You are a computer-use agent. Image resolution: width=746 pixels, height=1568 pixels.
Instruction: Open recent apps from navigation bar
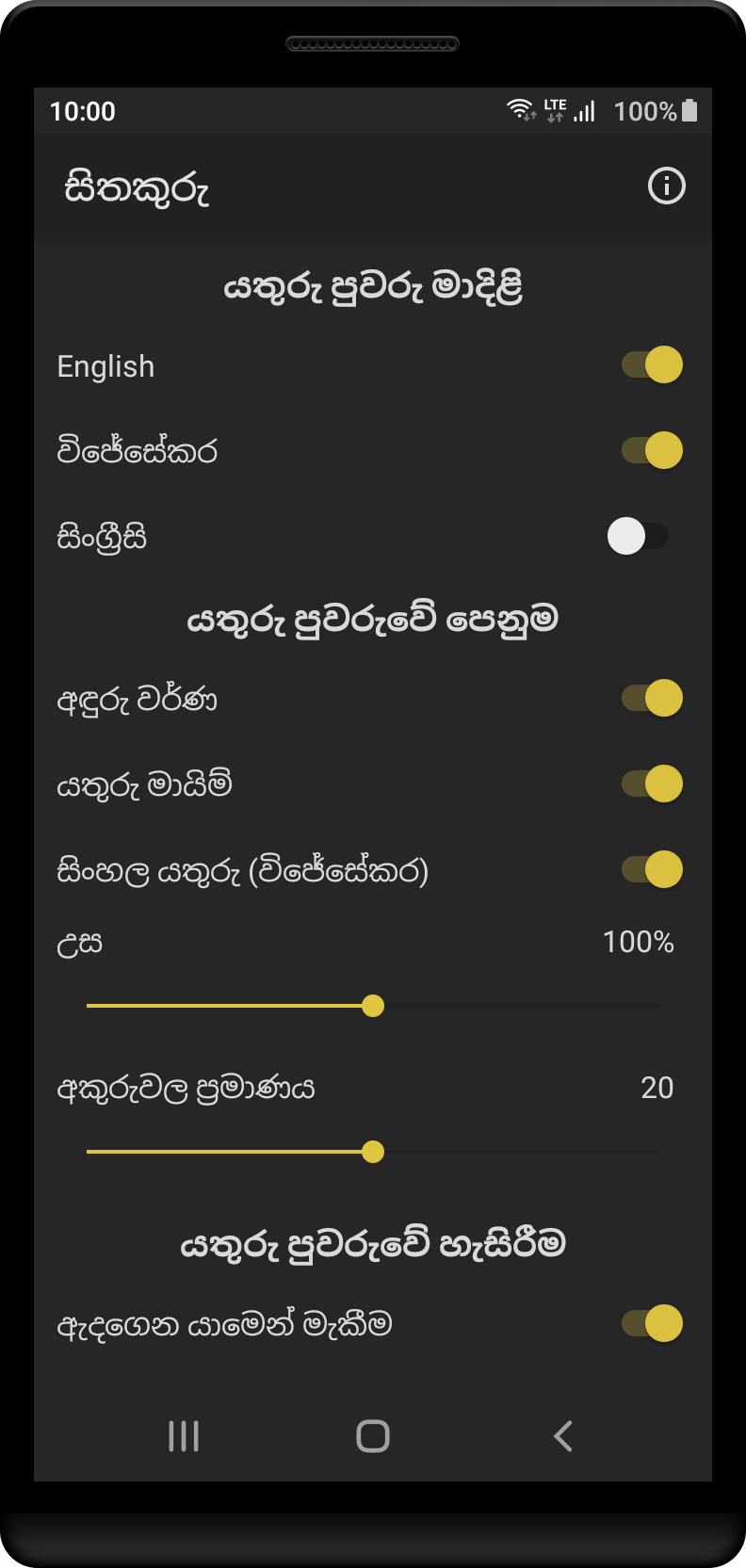click(x=184, y=1436)
